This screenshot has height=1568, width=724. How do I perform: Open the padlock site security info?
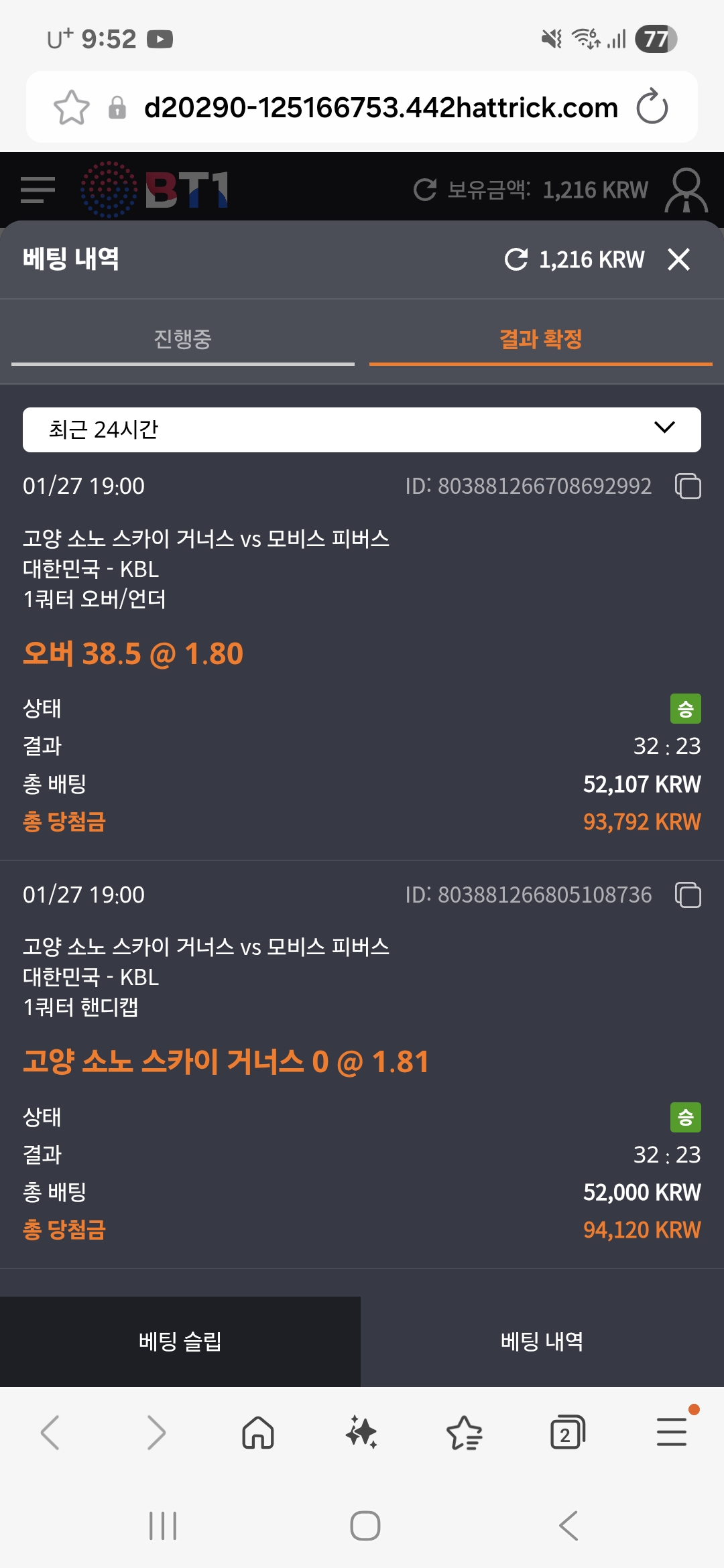(x=118, y=107)
